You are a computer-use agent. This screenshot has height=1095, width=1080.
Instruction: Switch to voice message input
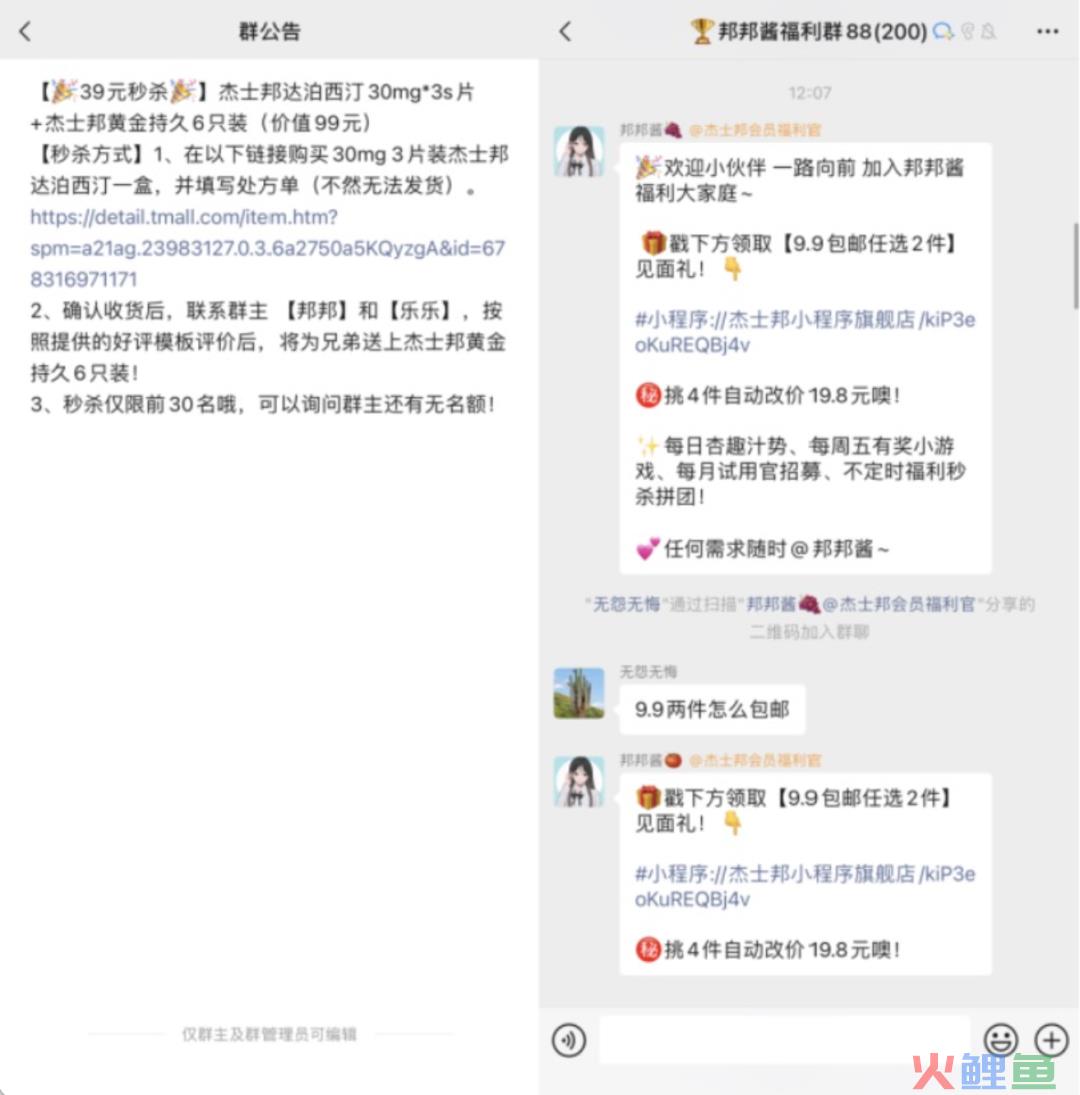[569, 1040]
